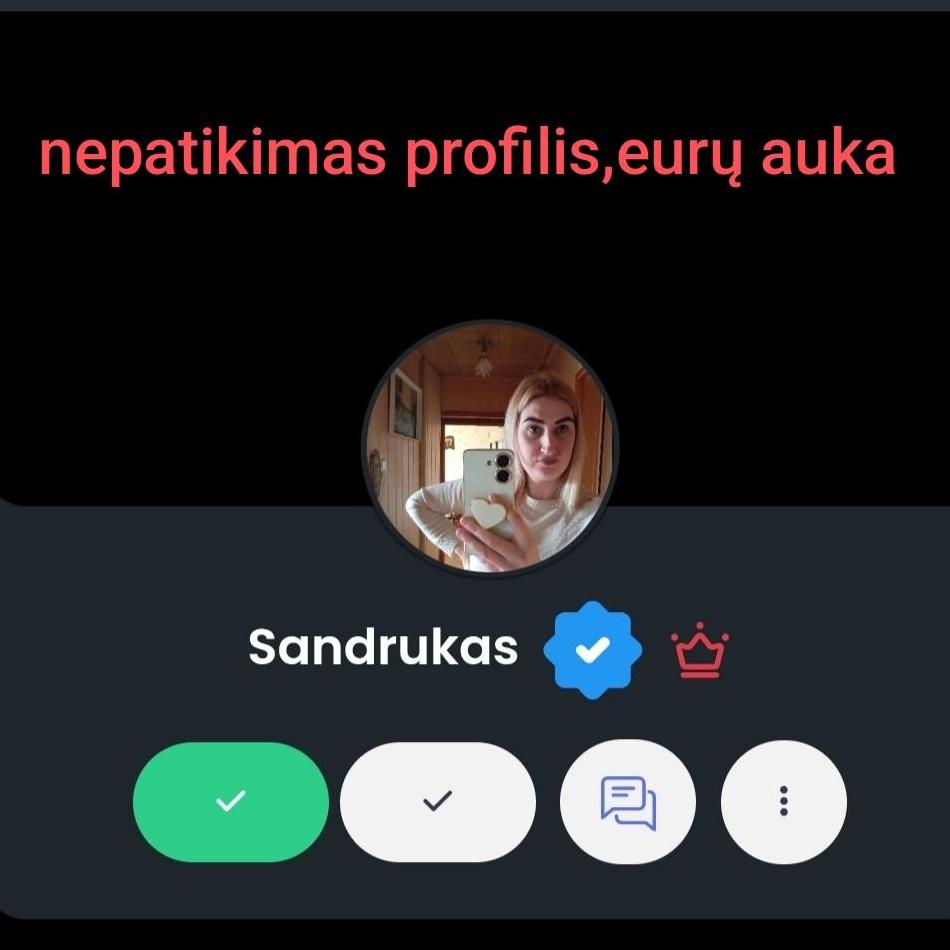The image size is (950, 950).
Task: Open the three-dot overflow menu
Action: (783, 801)
